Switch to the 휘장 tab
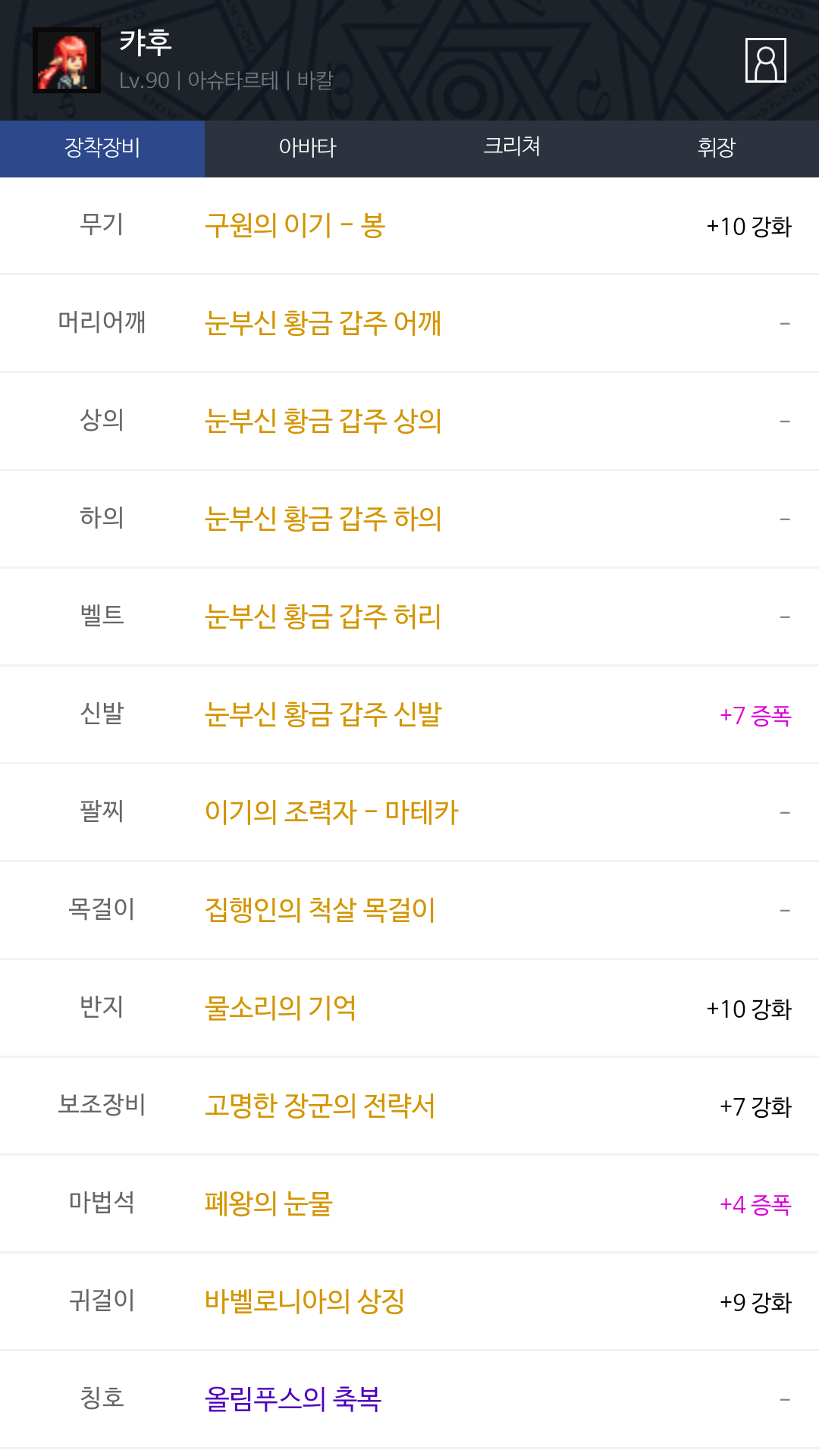Image resolution: width=819 pixels, height=1456 pixels. [717, 148]
